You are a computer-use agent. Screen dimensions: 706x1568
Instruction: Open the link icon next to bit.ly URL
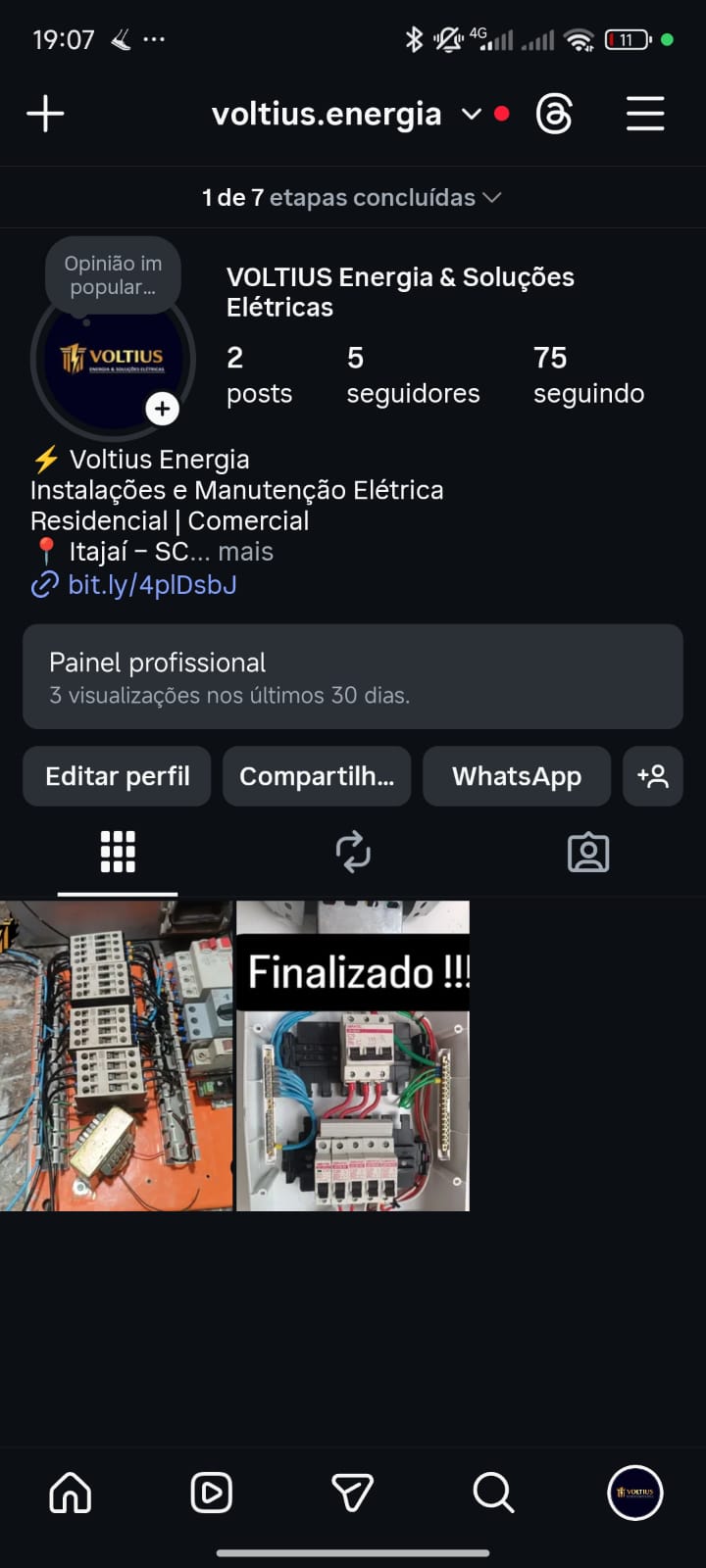tap(43, 584)
